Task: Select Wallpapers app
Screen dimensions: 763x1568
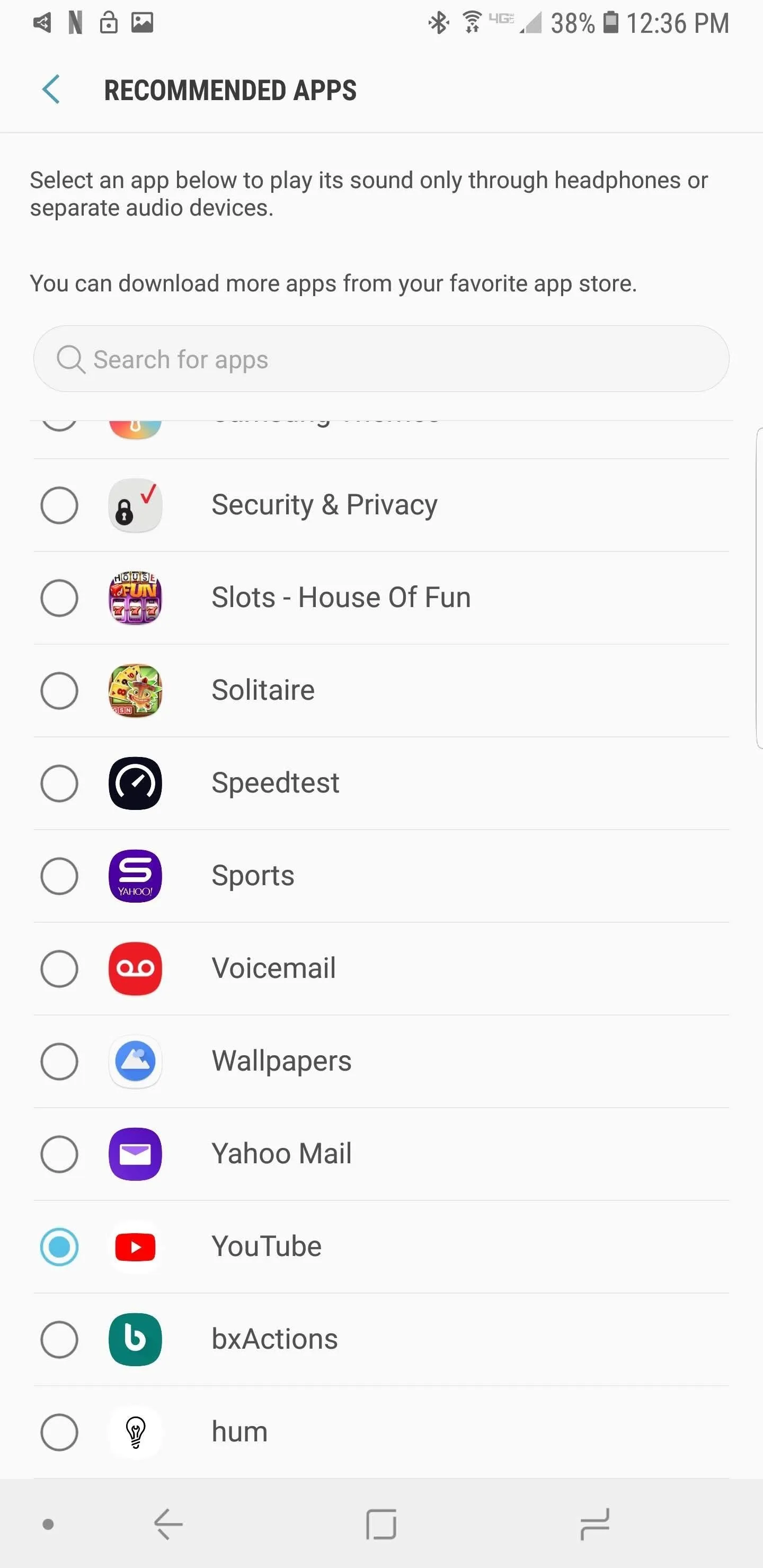Action: coord(381,1061)
